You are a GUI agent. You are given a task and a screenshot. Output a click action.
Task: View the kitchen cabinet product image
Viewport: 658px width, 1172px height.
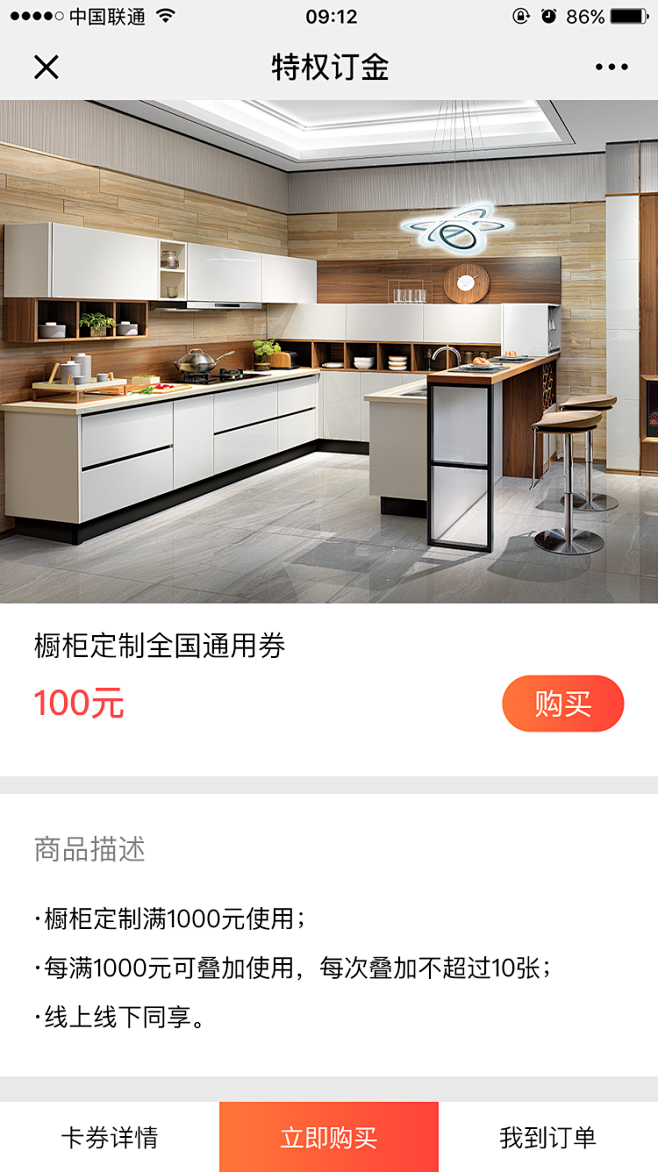pyautogui.click(x=329, y=351)
